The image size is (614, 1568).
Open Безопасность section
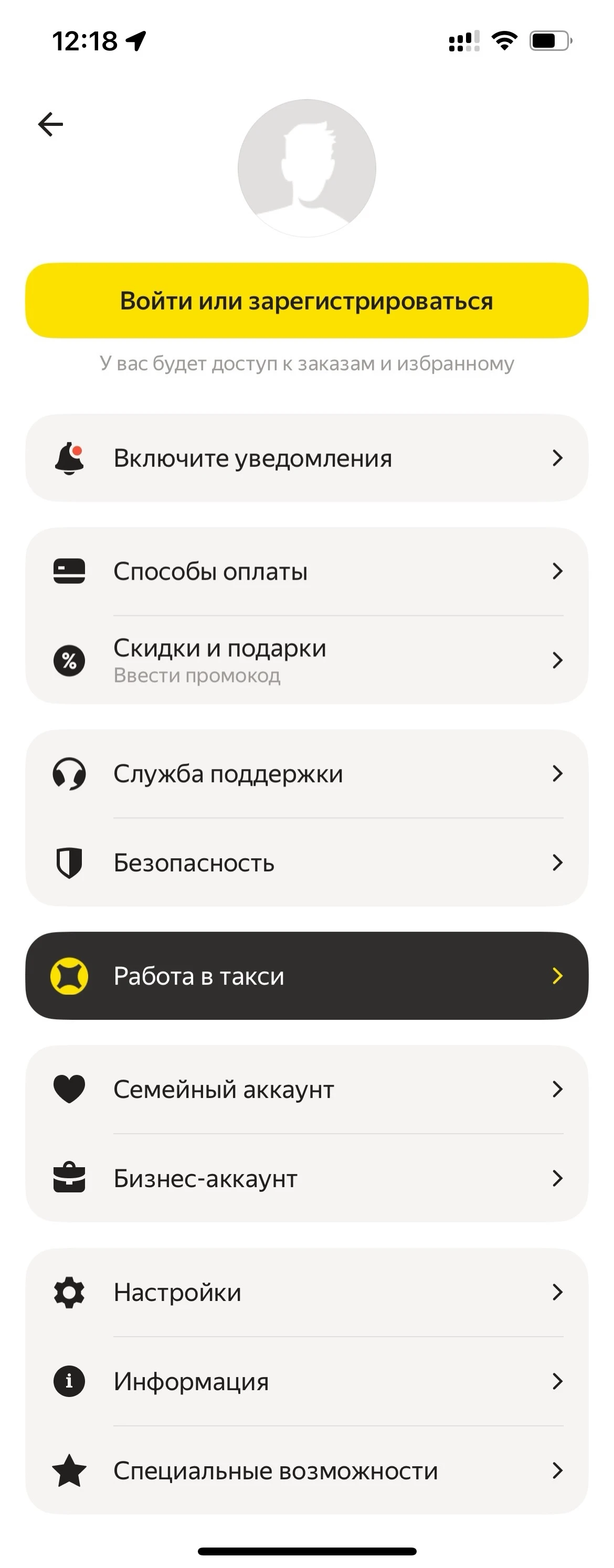[306, 862]
